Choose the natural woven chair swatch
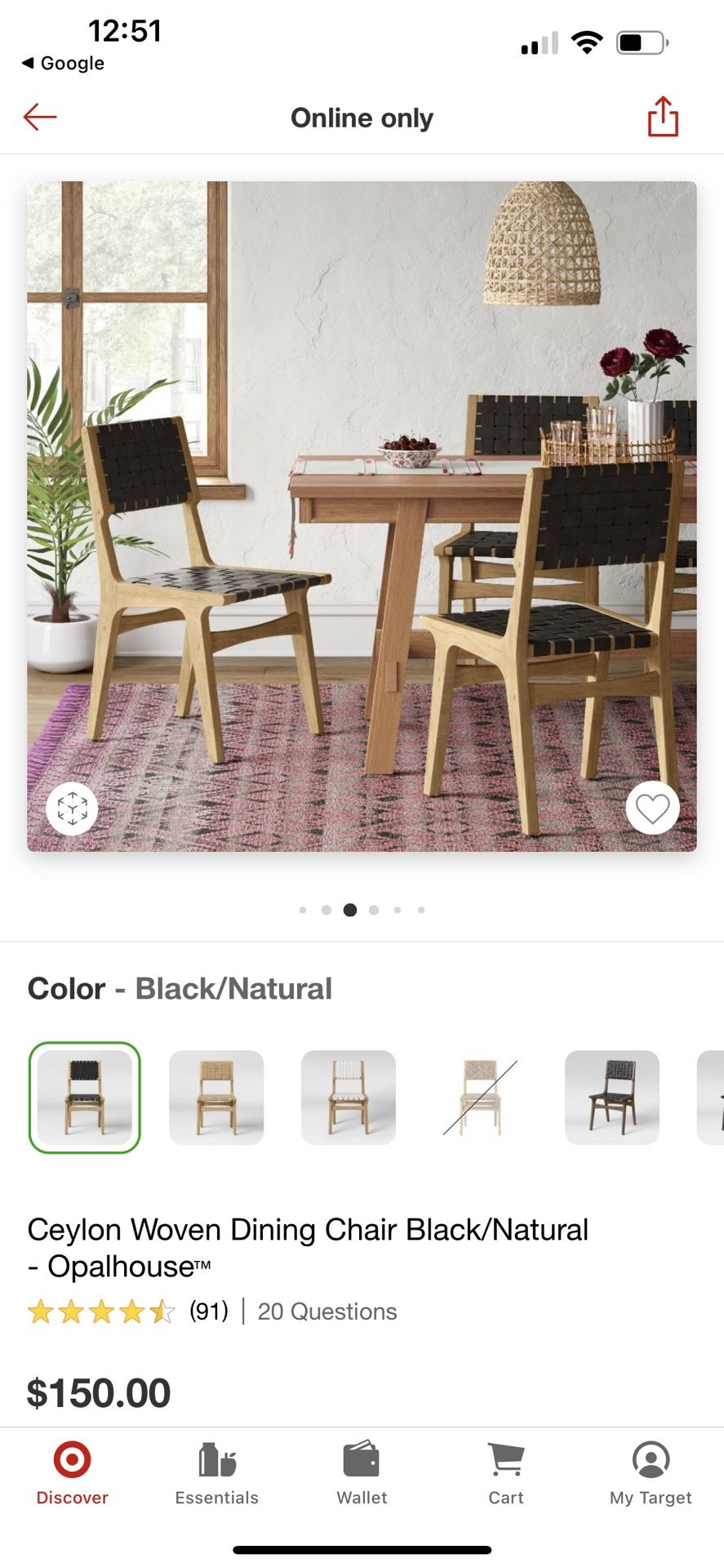 pyautogui.click(x=216, y=1097)
